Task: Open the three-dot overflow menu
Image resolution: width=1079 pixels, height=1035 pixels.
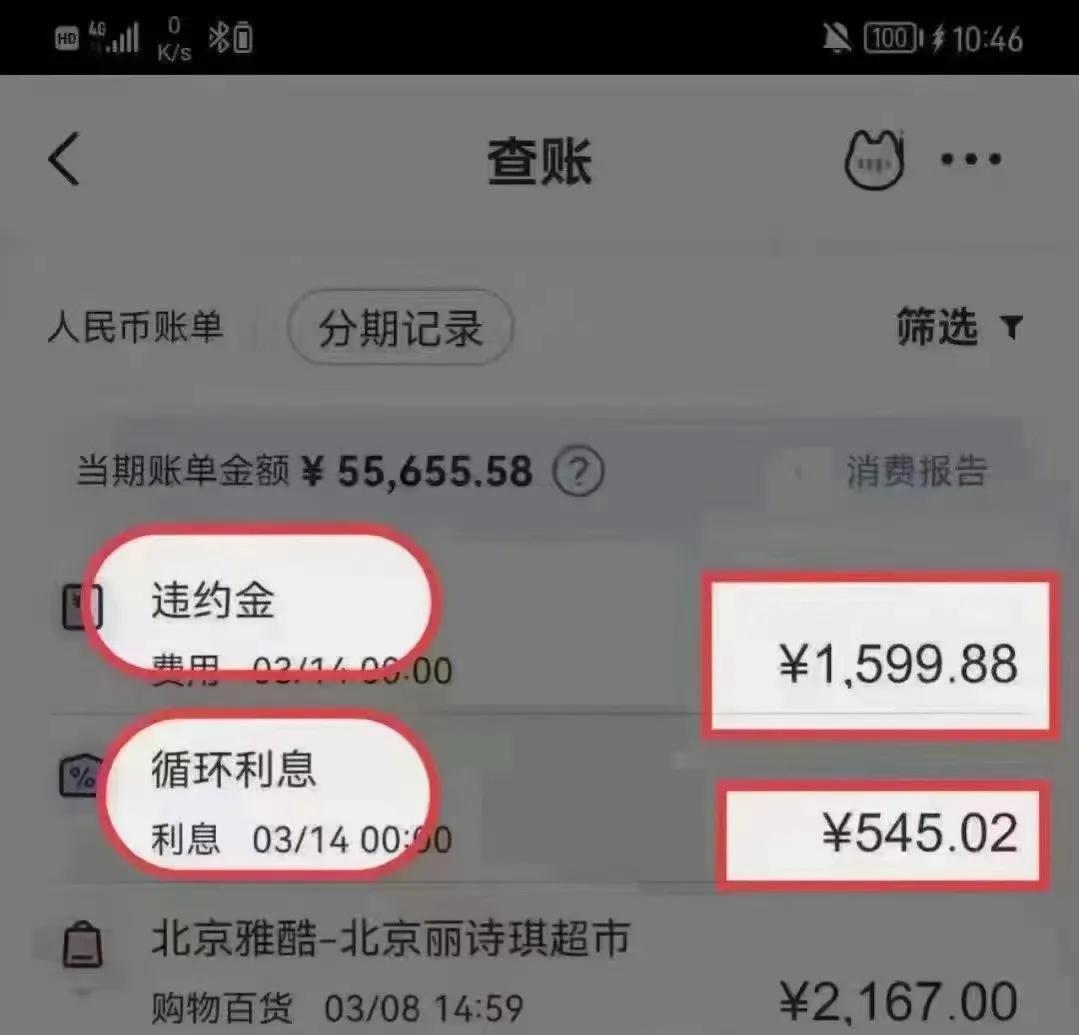Action: tap(969, 159)
